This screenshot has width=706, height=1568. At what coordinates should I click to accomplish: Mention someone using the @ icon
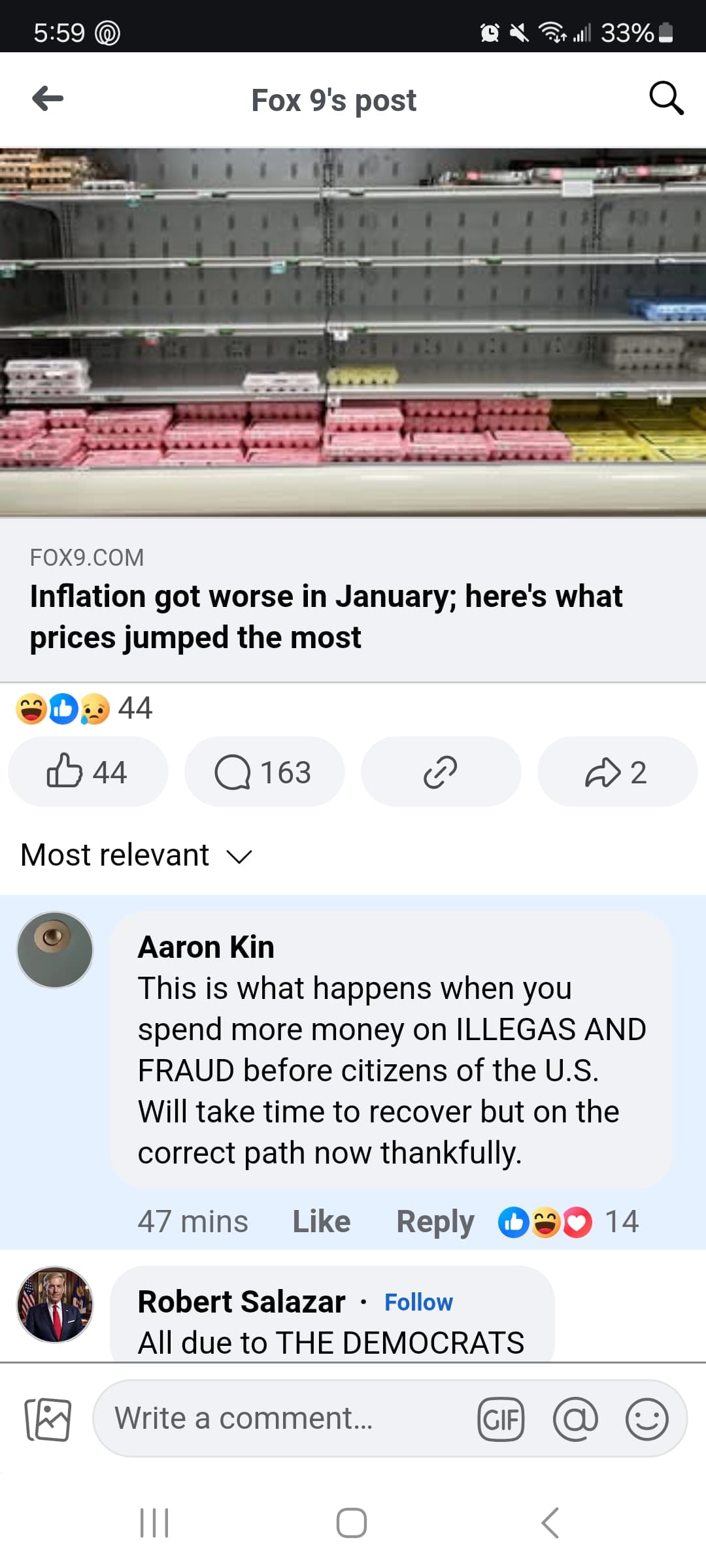point(575,1419)
